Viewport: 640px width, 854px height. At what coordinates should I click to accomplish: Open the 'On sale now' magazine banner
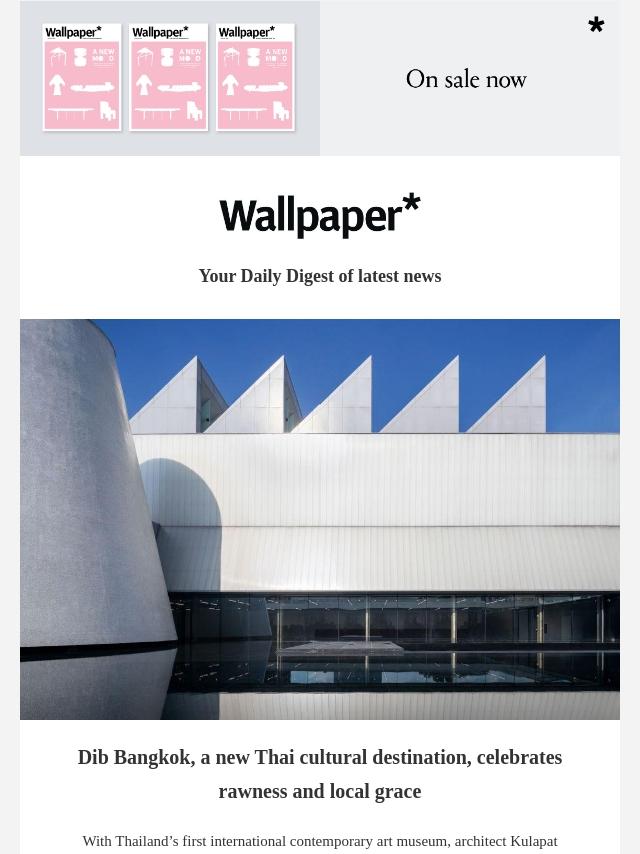(x=320, y=78)
